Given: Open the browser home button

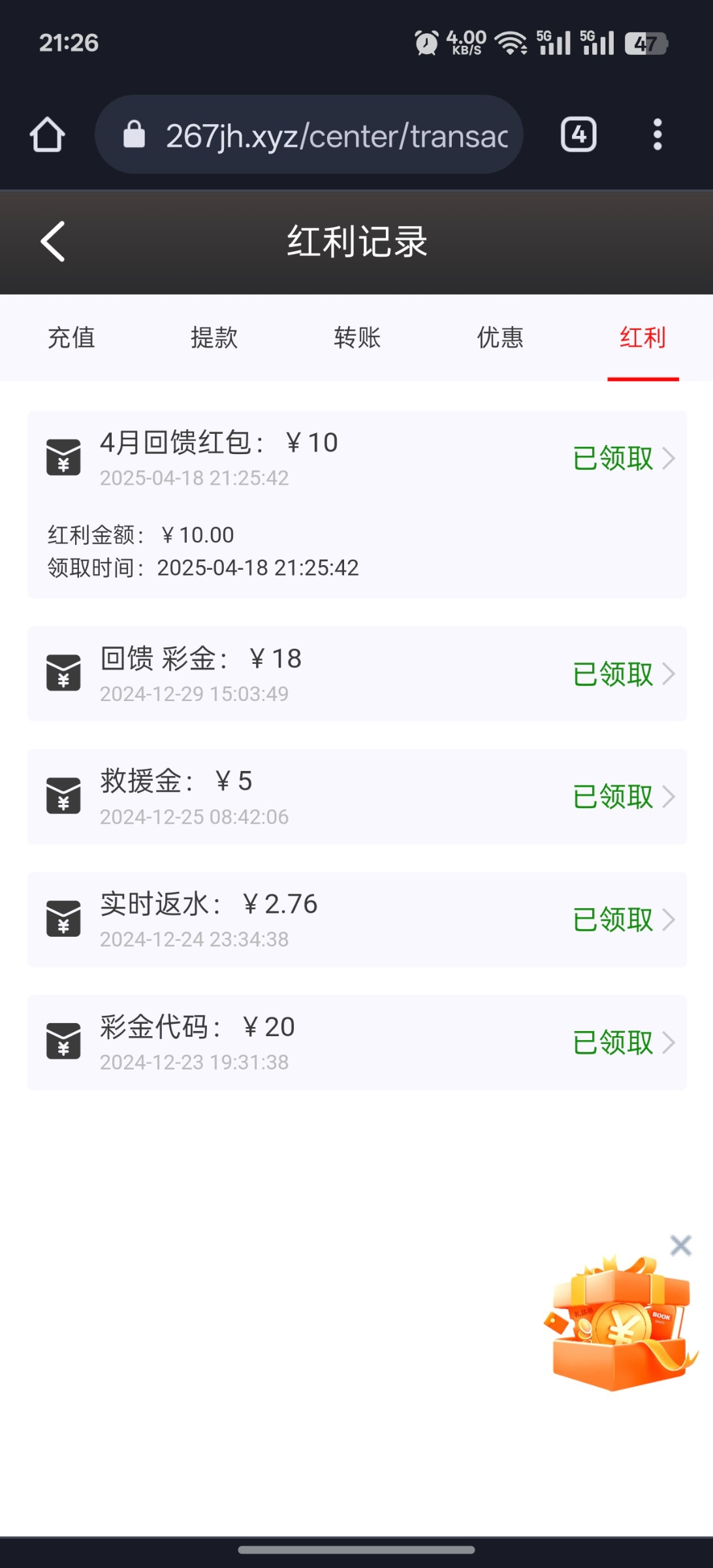Looking at the screenshot, I should tap(47, 135).
